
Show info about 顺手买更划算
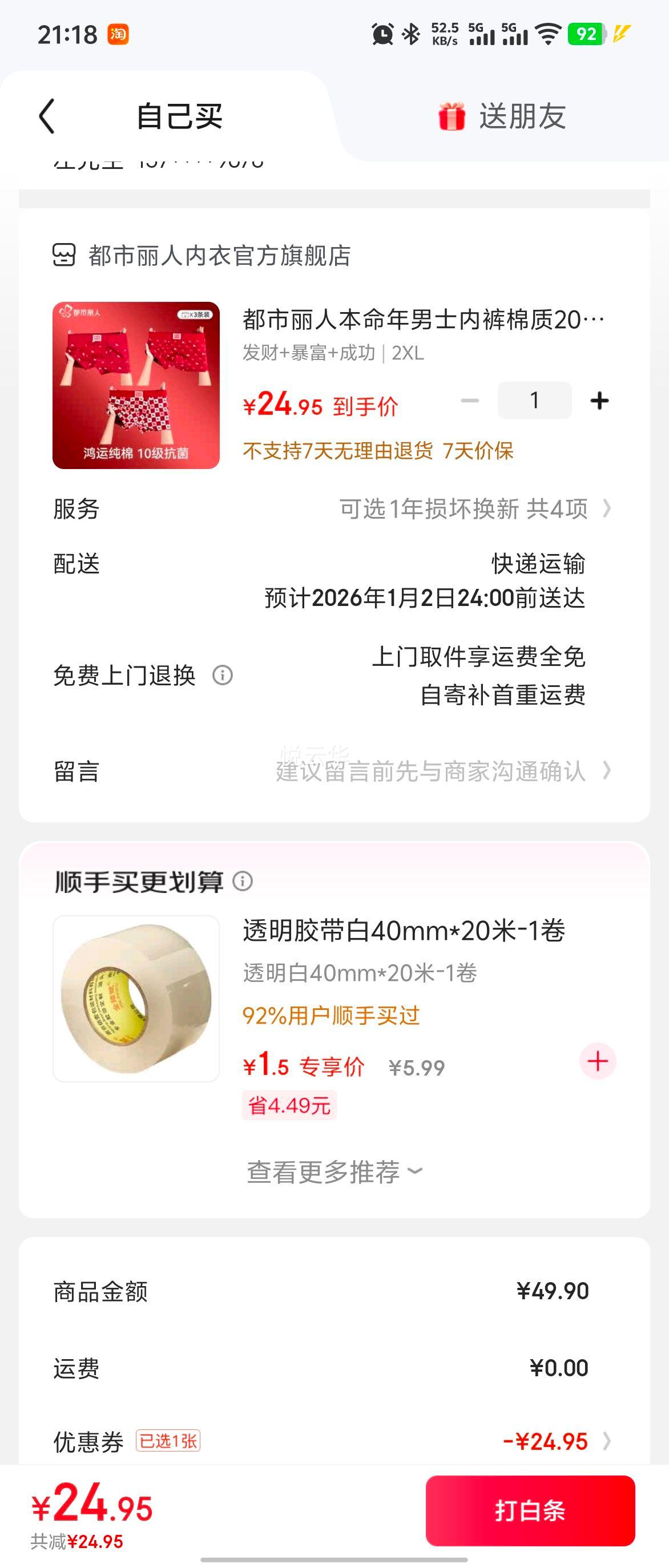(x=243, y=882)
